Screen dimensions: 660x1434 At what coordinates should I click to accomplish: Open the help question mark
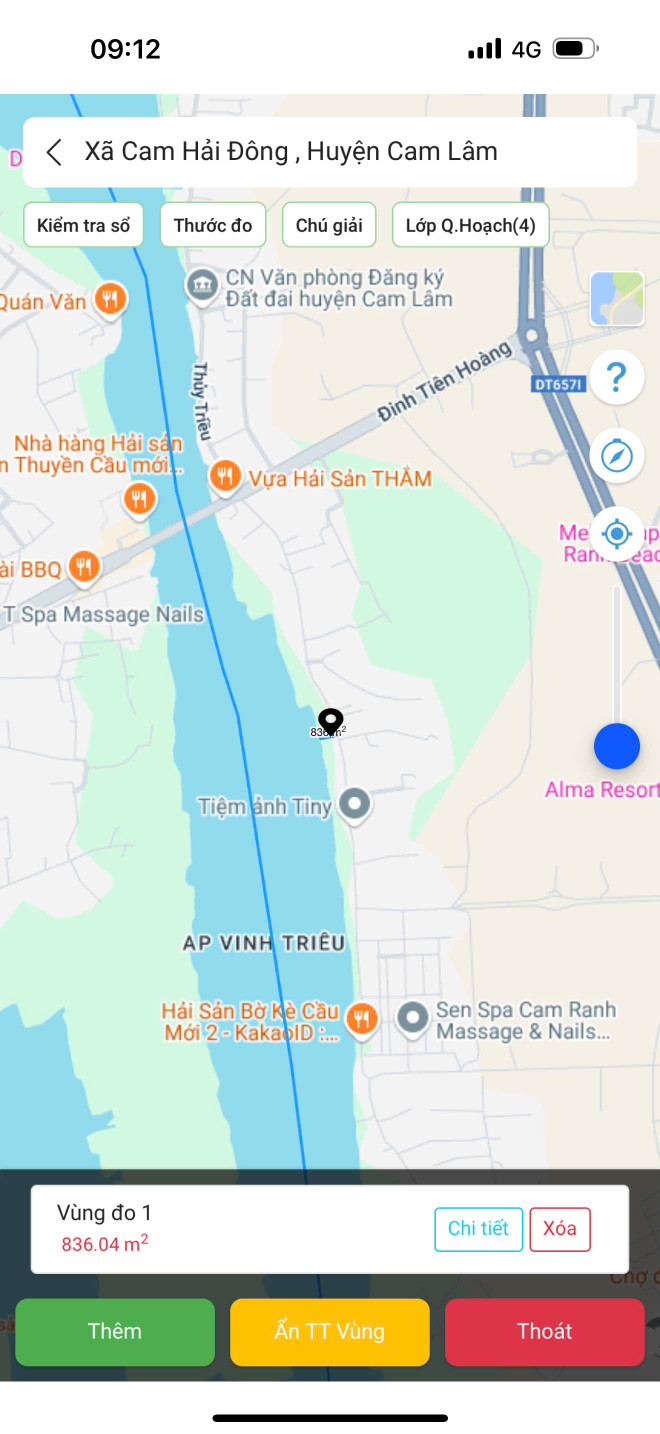[617, 377]
